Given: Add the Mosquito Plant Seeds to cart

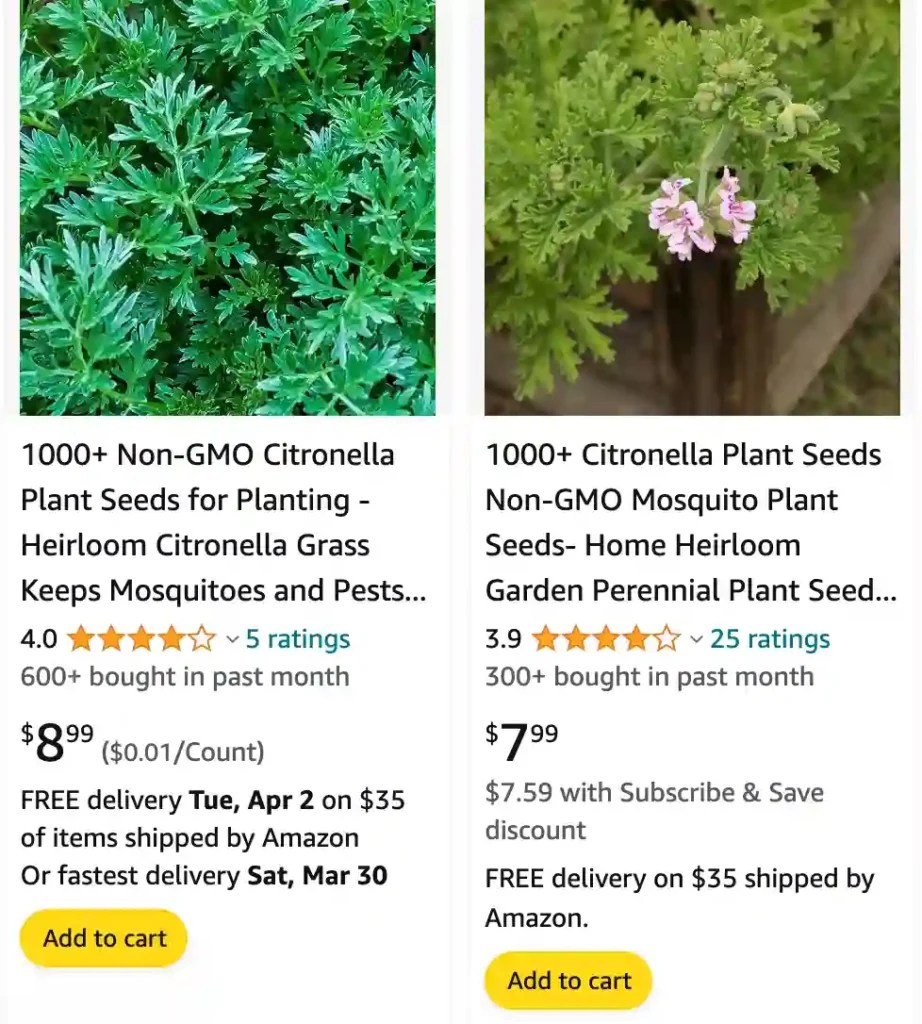Looking at the screenshot, I should pyautogui.click(x=567, y=981).
